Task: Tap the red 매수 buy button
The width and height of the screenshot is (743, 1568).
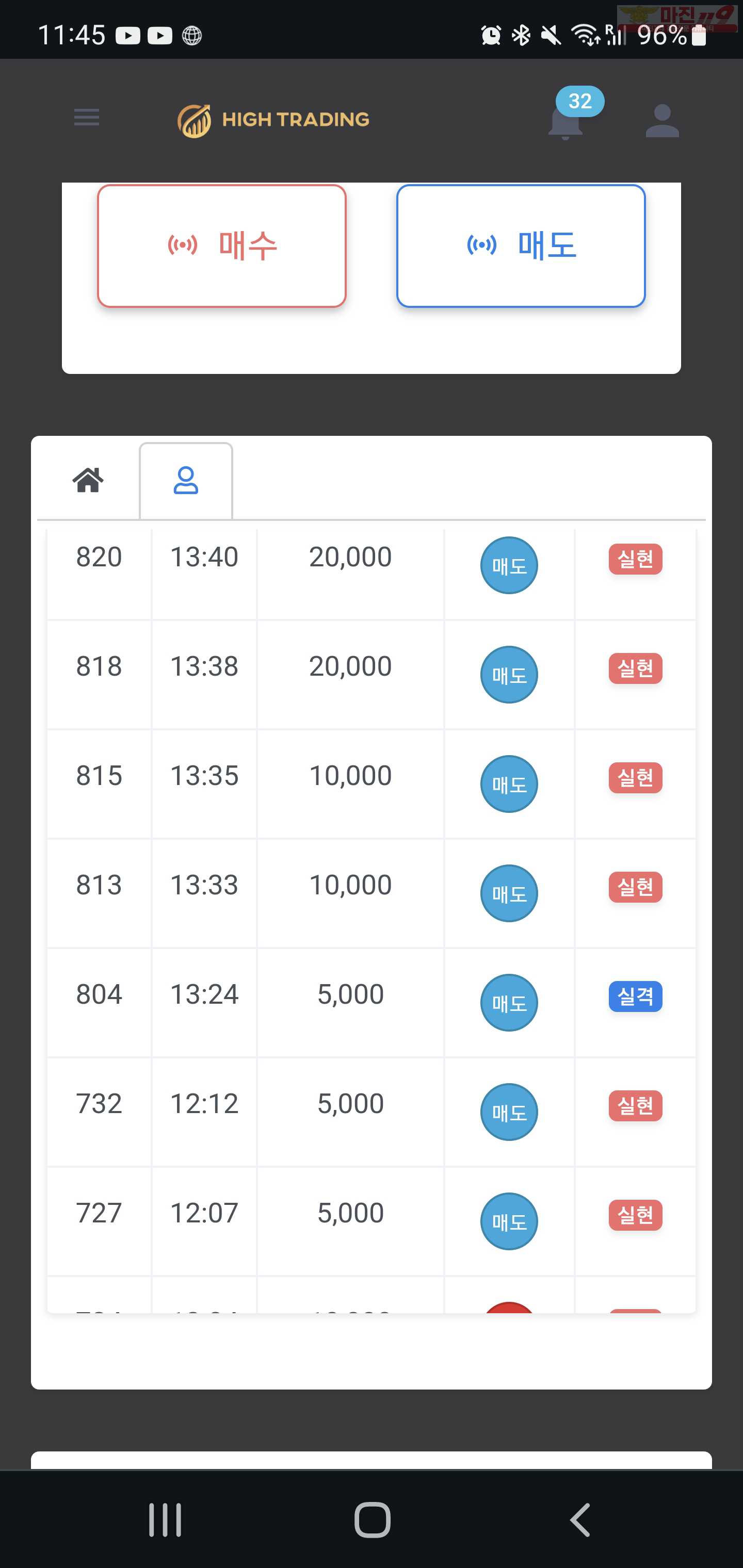Action: coord(222,246)
